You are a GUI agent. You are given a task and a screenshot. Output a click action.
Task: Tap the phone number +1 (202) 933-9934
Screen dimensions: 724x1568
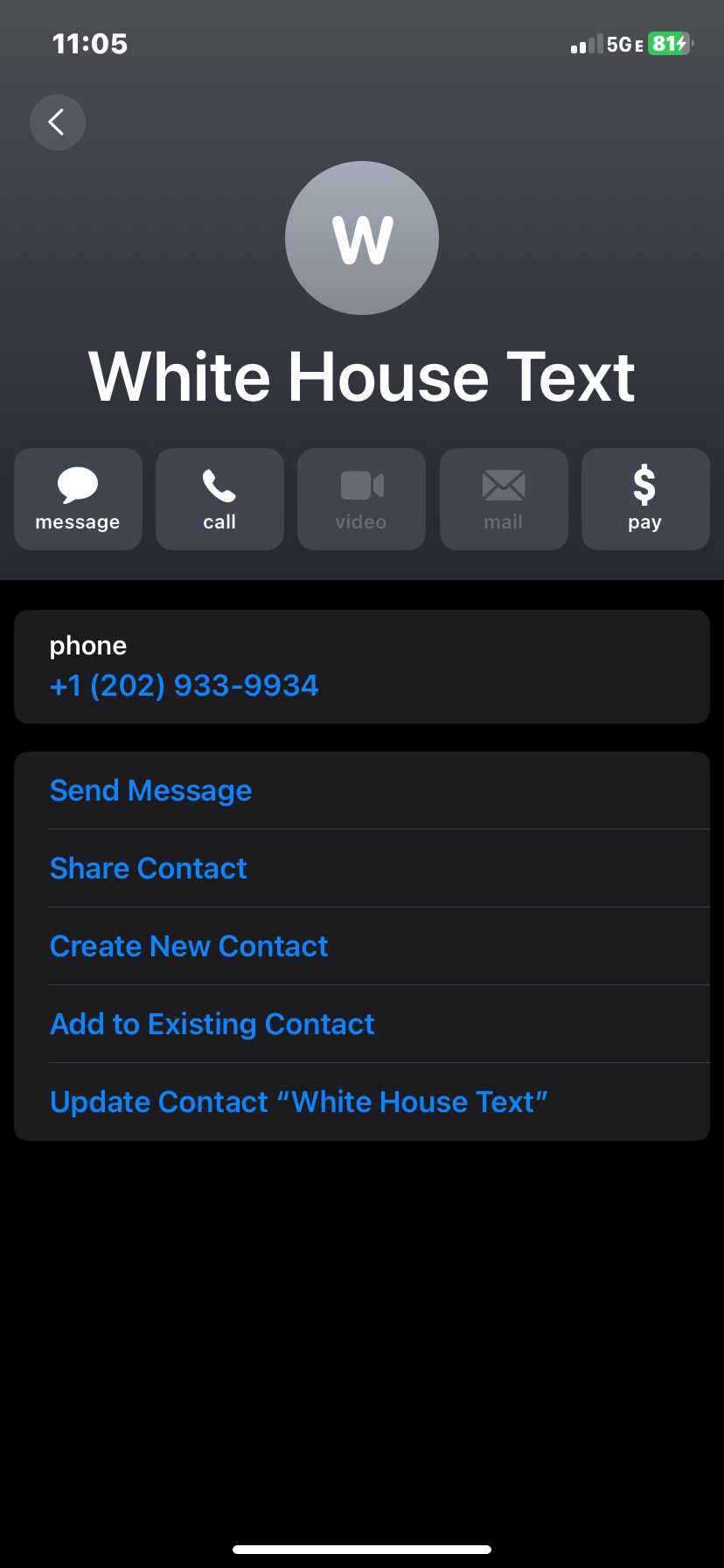click(184, 685)
